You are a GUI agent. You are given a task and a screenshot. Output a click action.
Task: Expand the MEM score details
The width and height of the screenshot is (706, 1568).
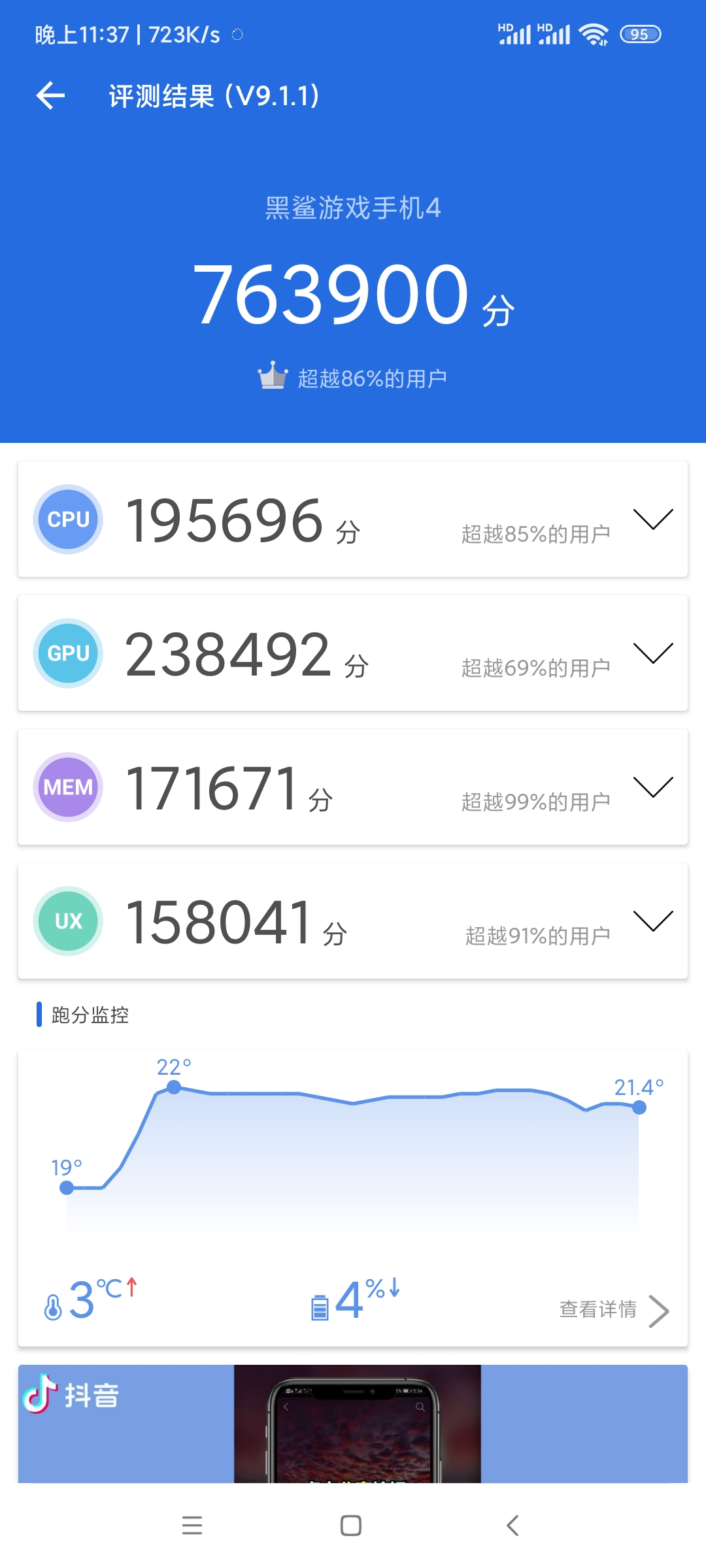(653, 787)
